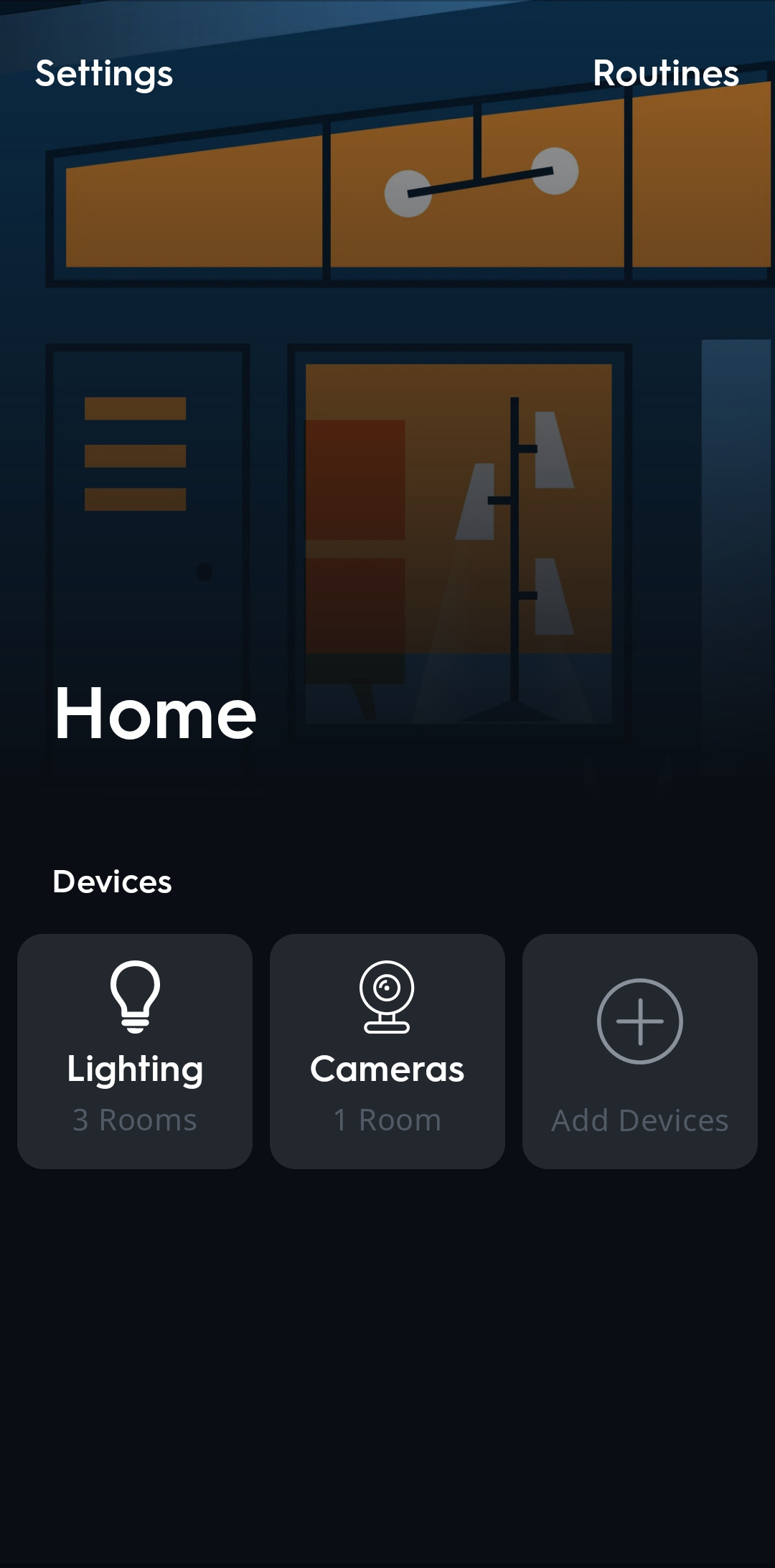This screenshot has width=775, height=1568.
Task: Go to Routines
Action: click(x=665, y=74)
